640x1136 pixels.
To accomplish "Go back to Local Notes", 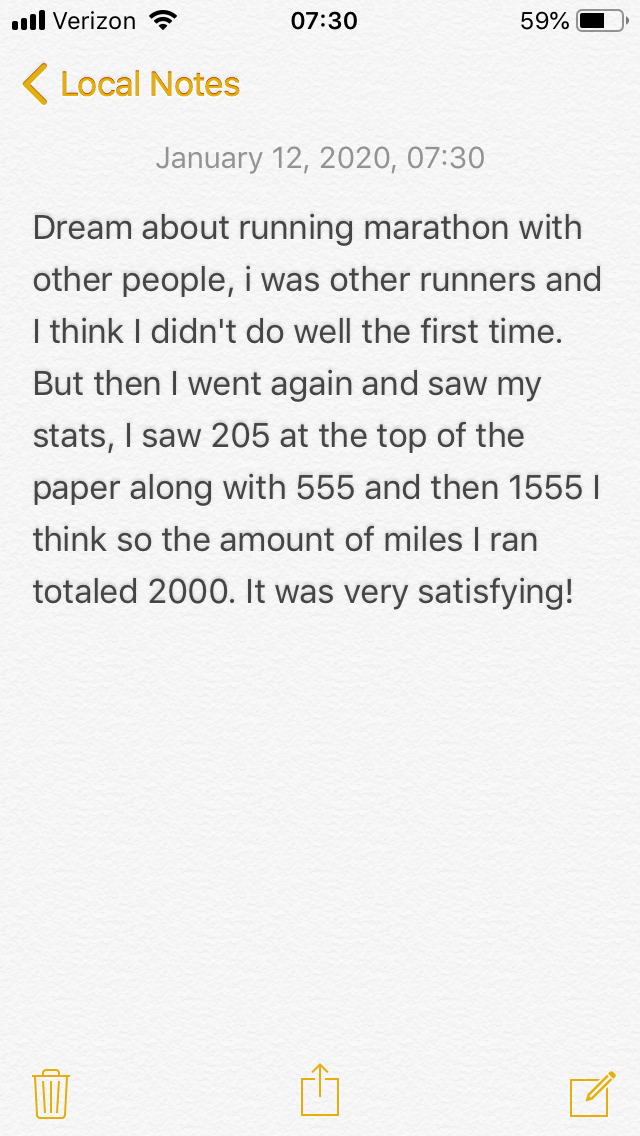I will (x=130, y=85).
